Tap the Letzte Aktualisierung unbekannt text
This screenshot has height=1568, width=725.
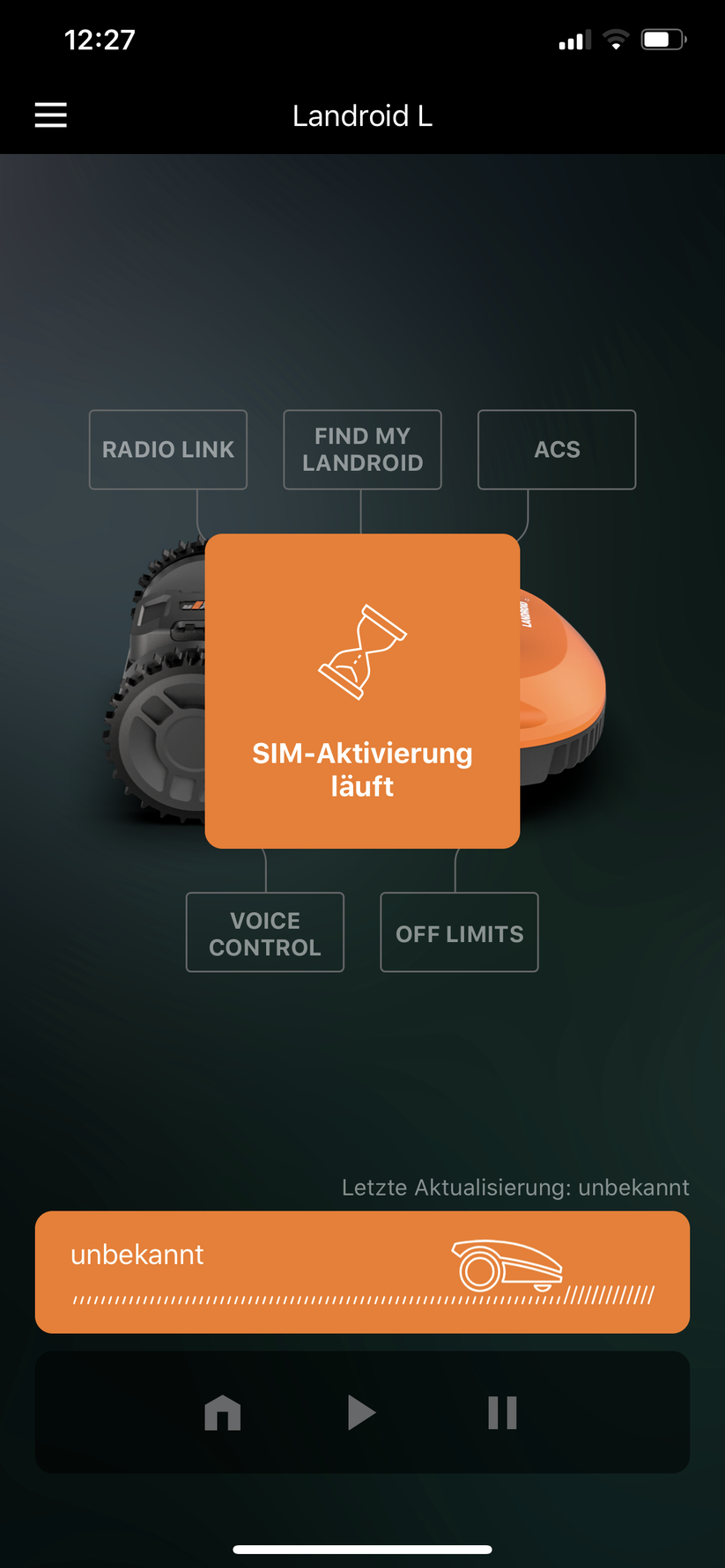click(514, 1187)
